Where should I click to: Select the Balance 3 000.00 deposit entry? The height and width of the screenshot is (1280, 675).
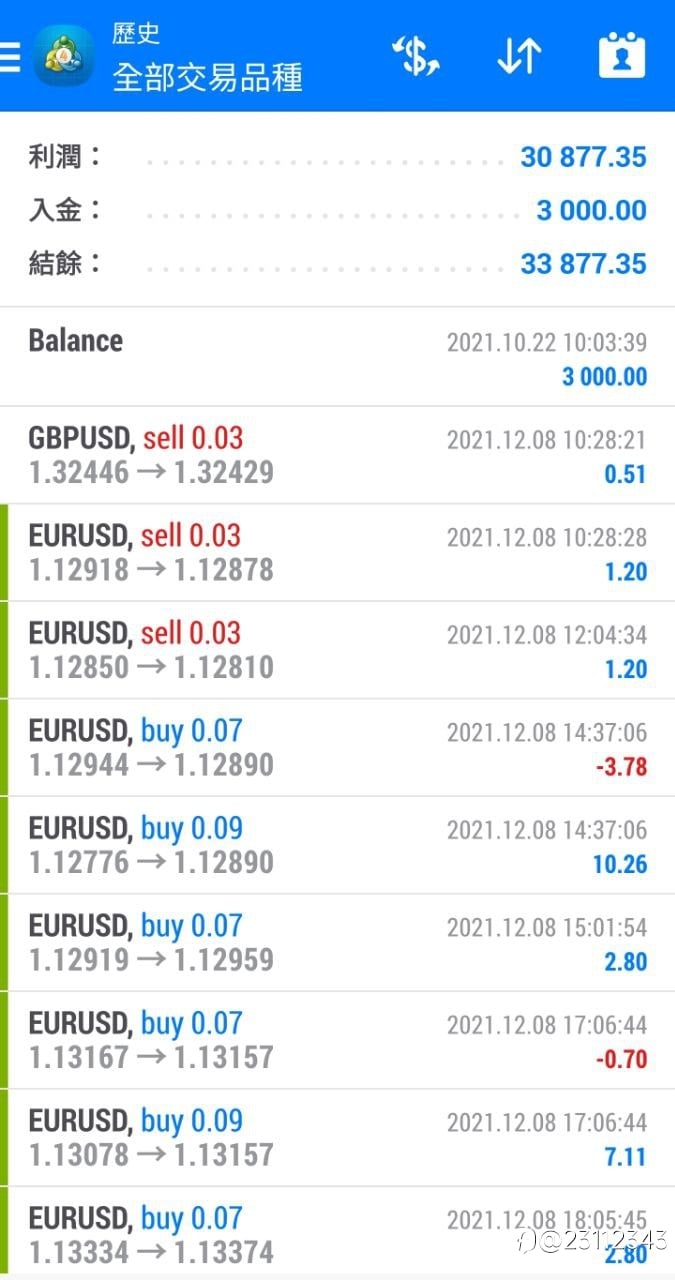[337, 357]
